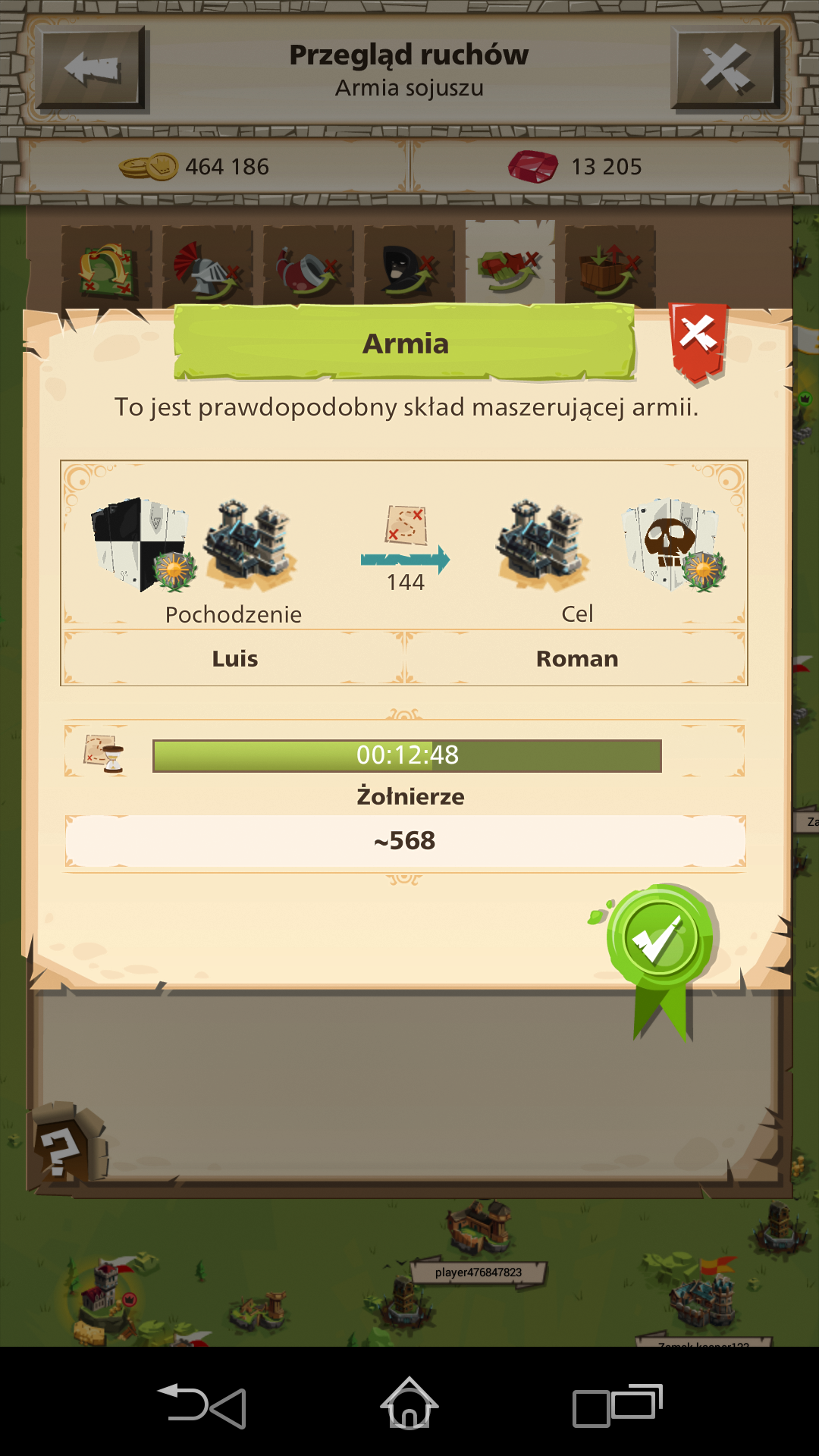Open the red armor gauntlet movements tab
This screenshot has width=819, height=1456.
click(x=308, y=268)
